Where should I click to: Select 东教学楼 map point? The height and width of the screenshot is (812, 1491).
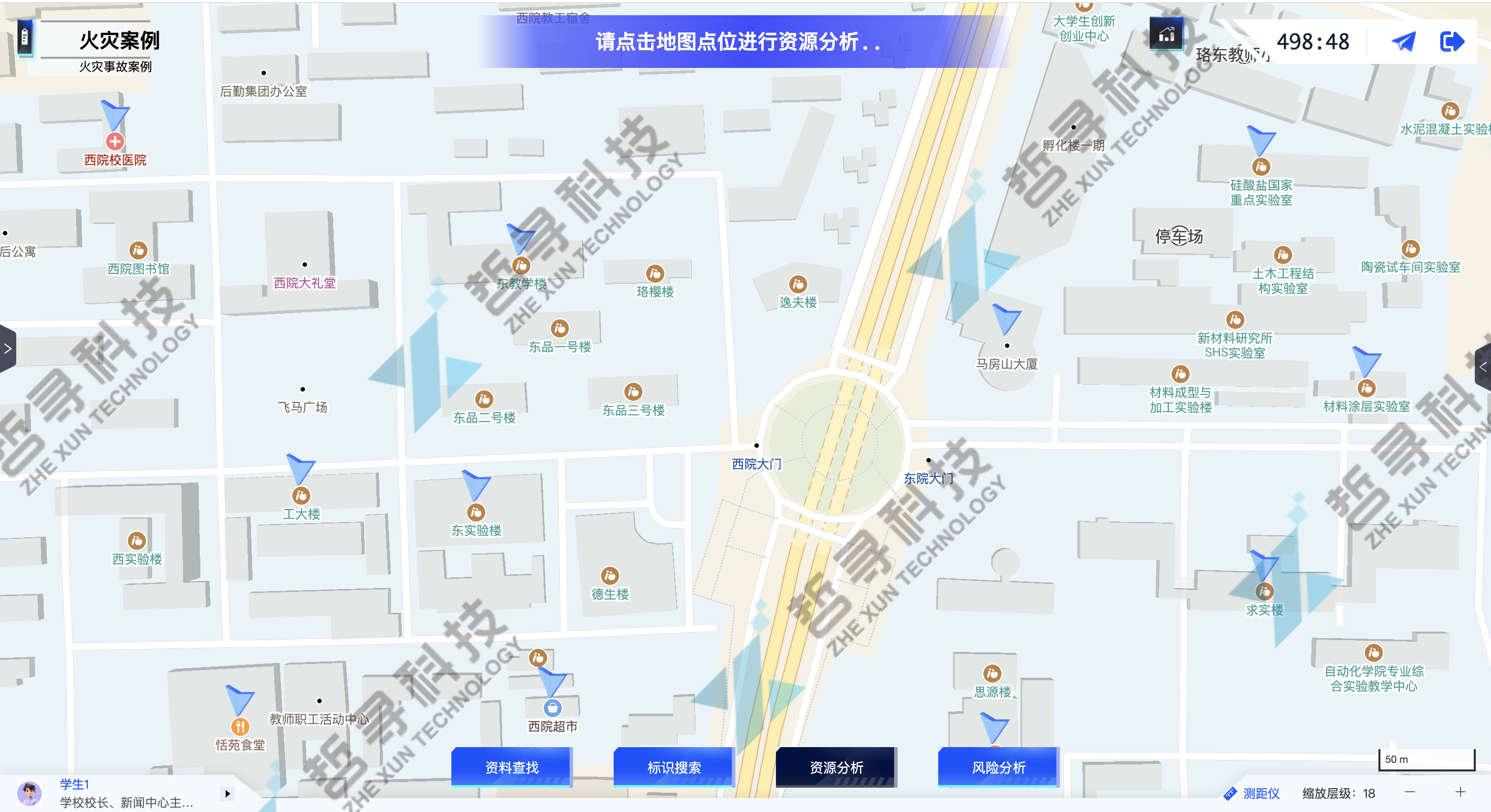click(x=521, y=266)
